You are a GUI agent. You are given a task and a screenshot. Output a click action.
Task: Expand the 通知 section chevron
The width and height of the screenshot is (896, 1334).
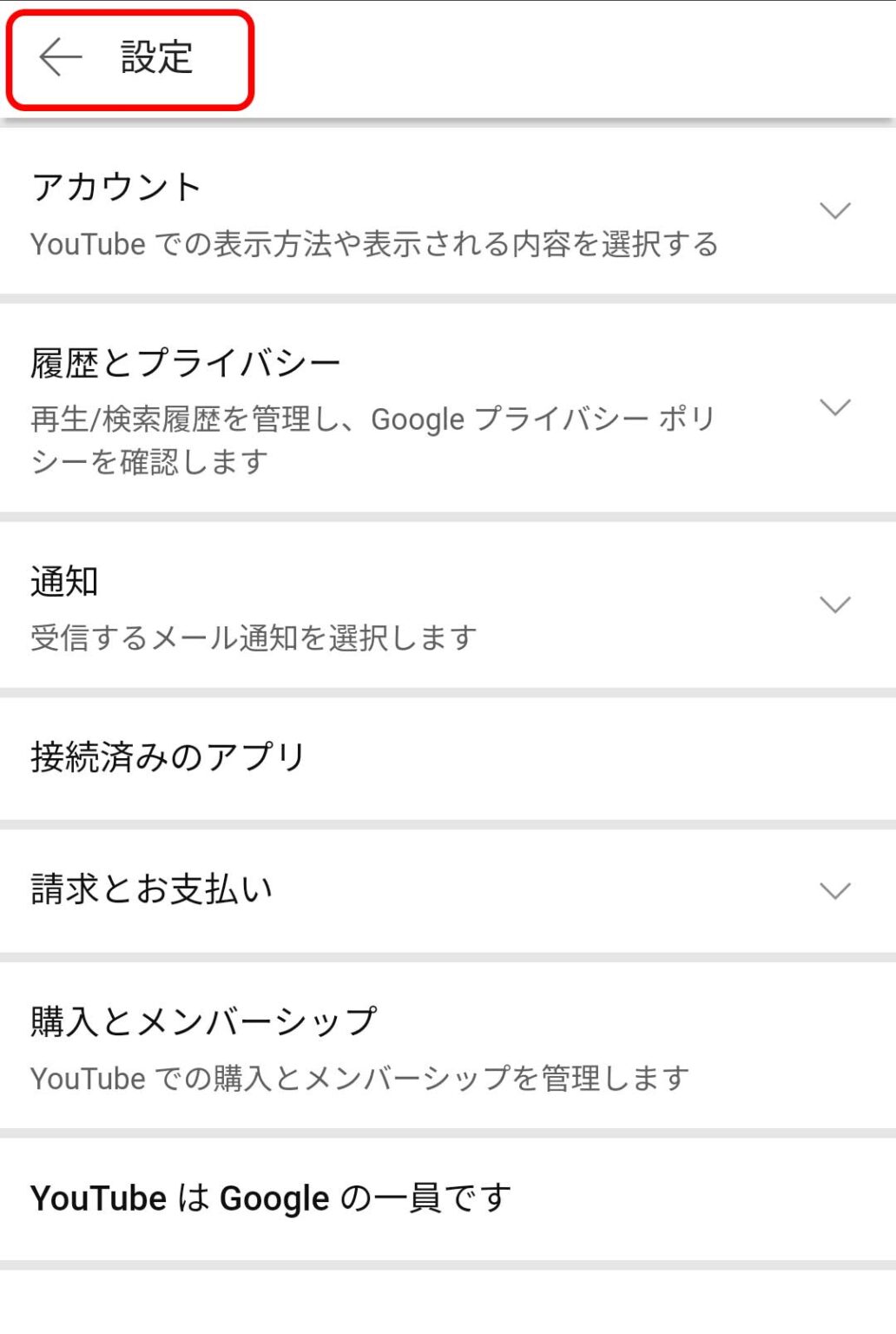point(834,605)
